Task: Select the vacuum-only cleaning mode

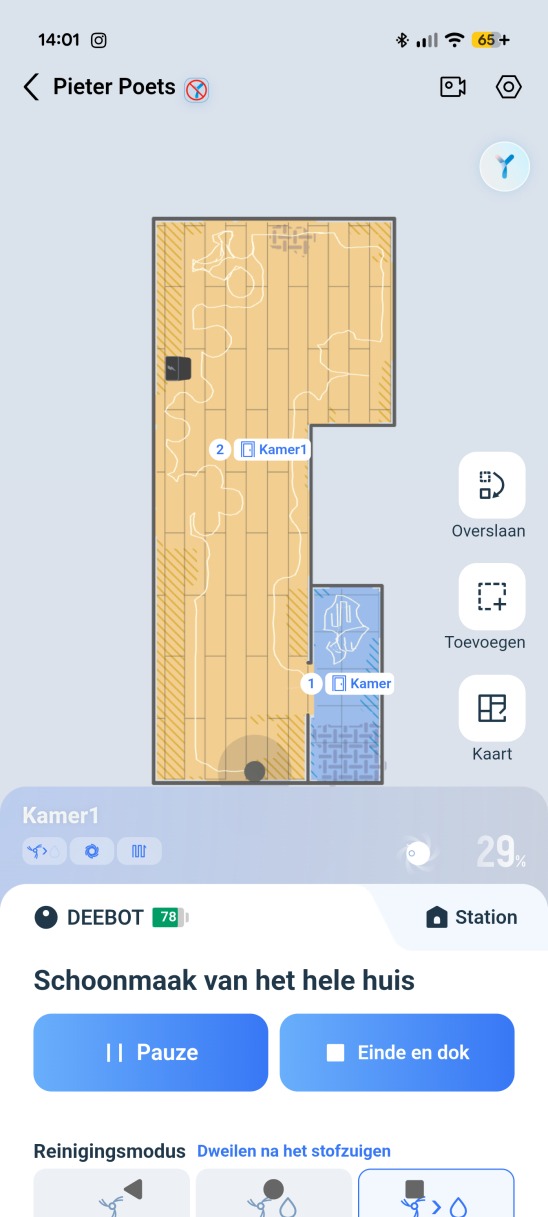Action: click(112, 1193)
